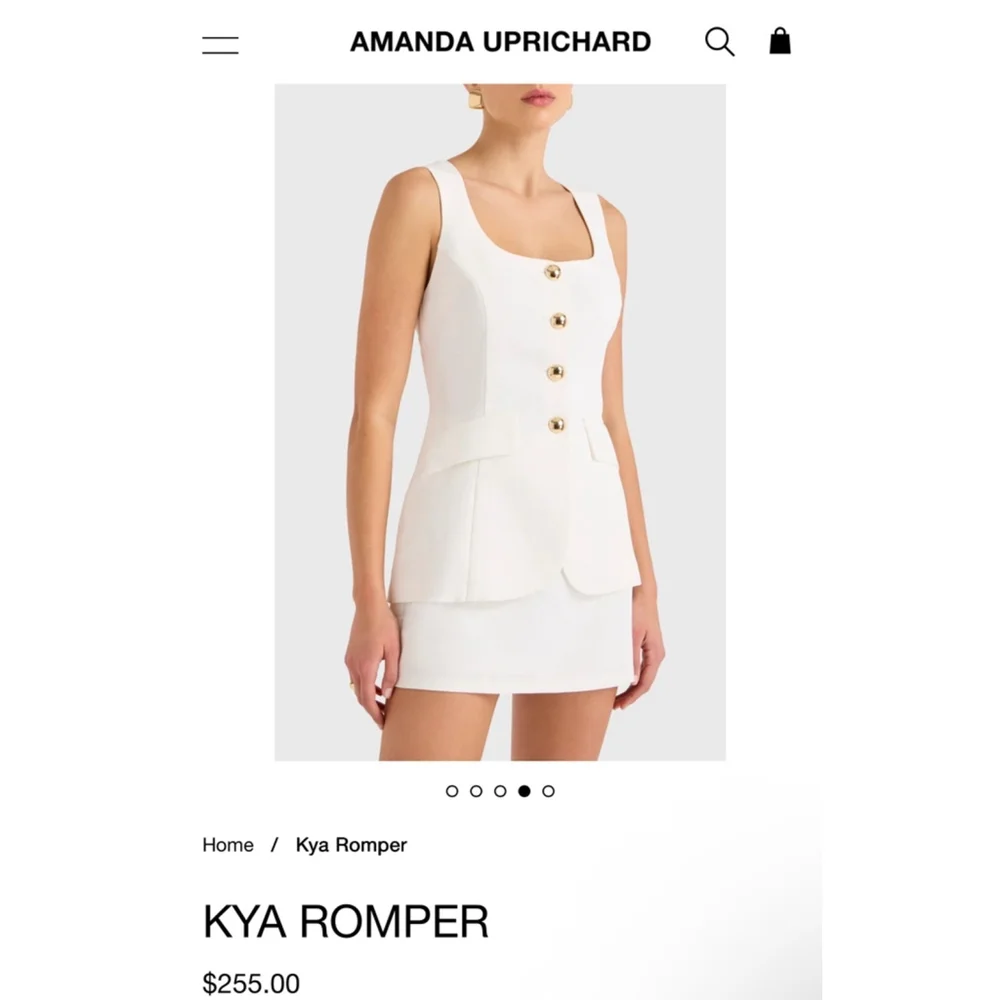1000x1000 pixels.
Task: Go to the Amanda Uprichard homepage
Action: tap(500, 42)
